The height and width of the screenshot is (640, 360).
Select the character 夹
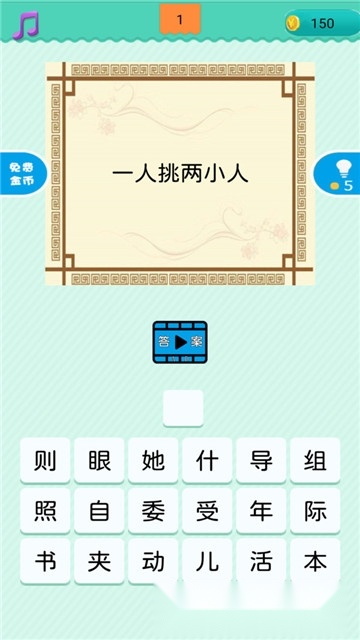coord(99,562)
